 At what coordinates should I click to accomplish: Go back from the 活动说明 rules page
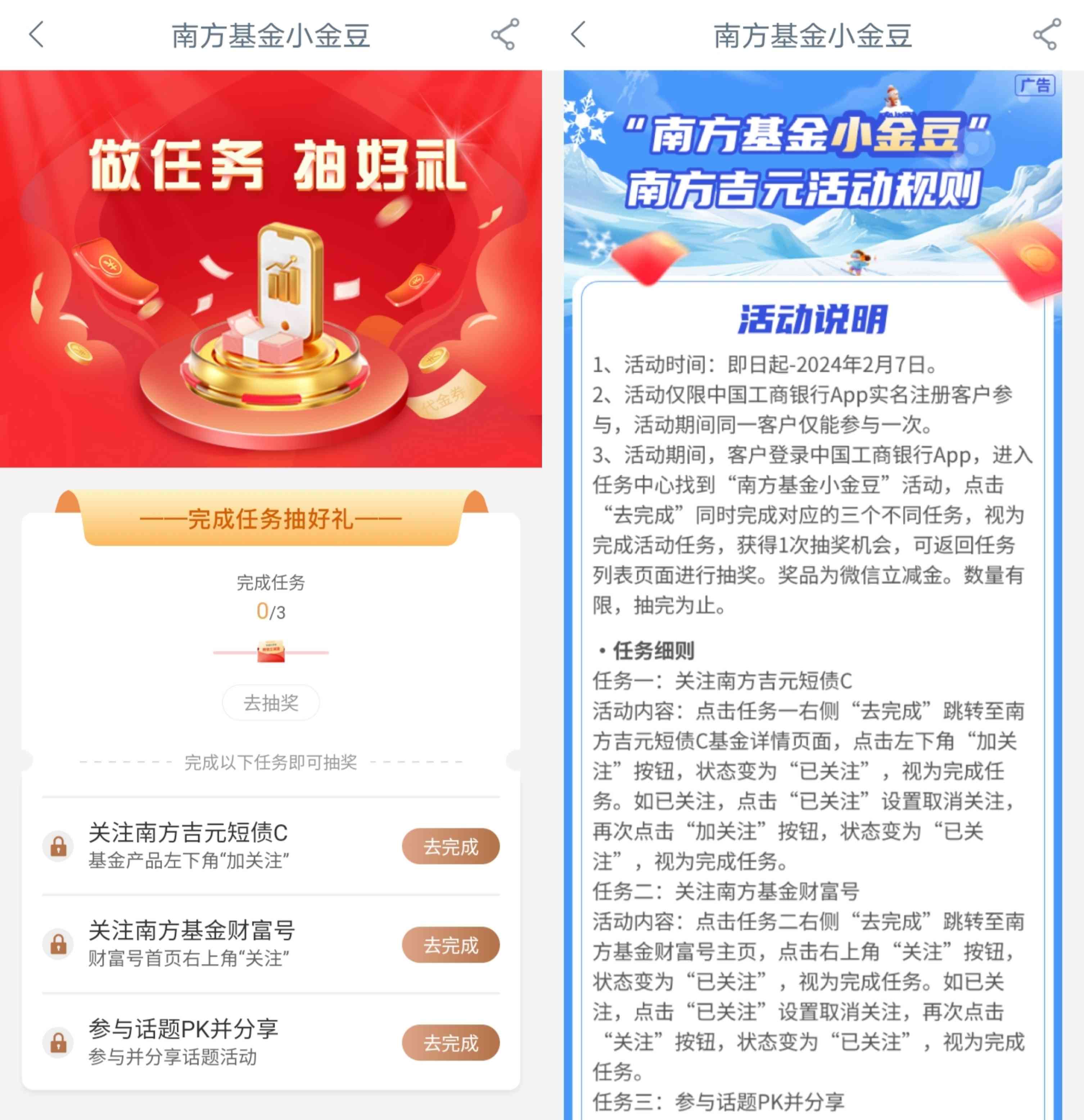click(x=579, y=35)
